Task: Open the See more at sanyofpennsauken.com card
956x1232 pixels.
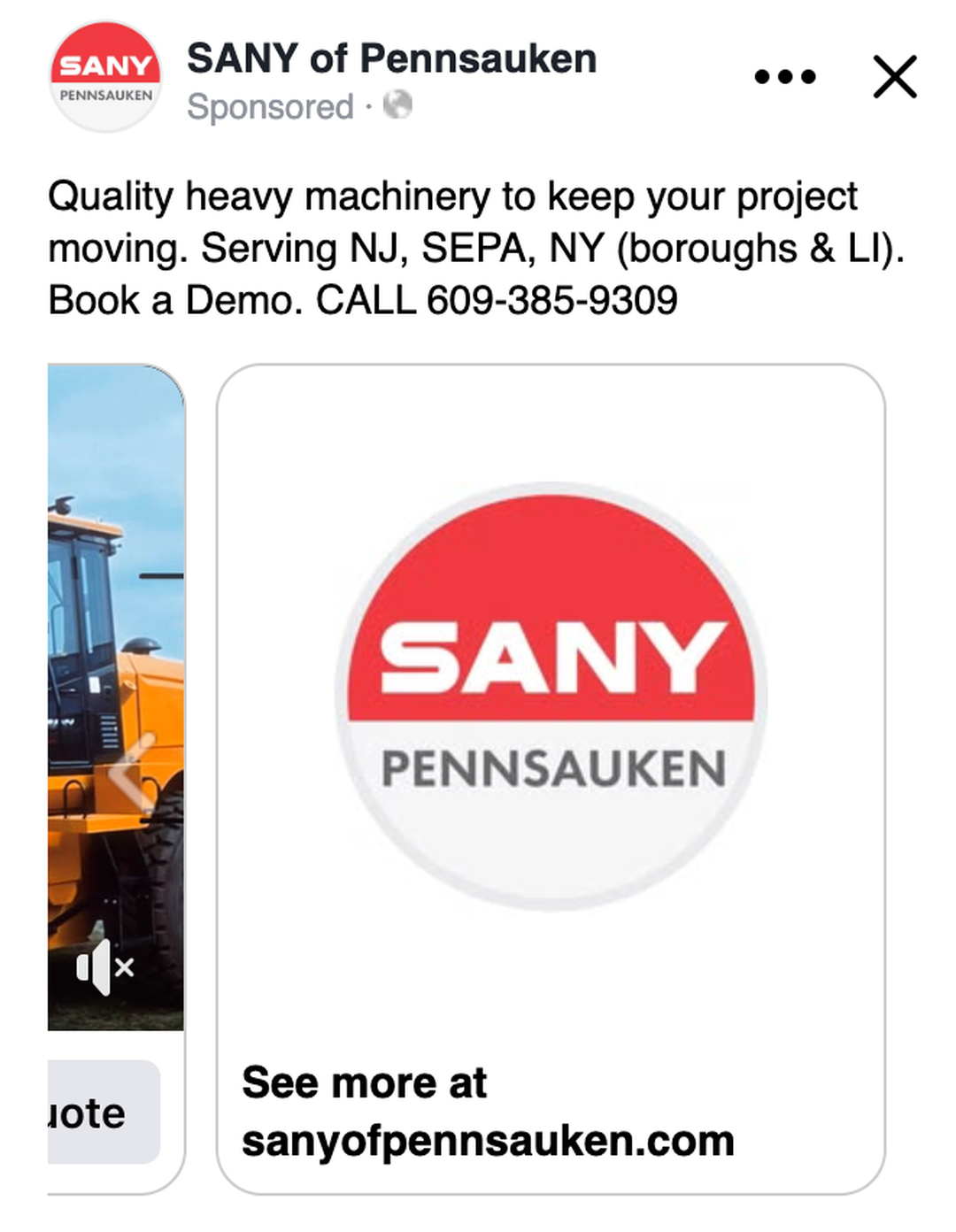Action: 551,779
